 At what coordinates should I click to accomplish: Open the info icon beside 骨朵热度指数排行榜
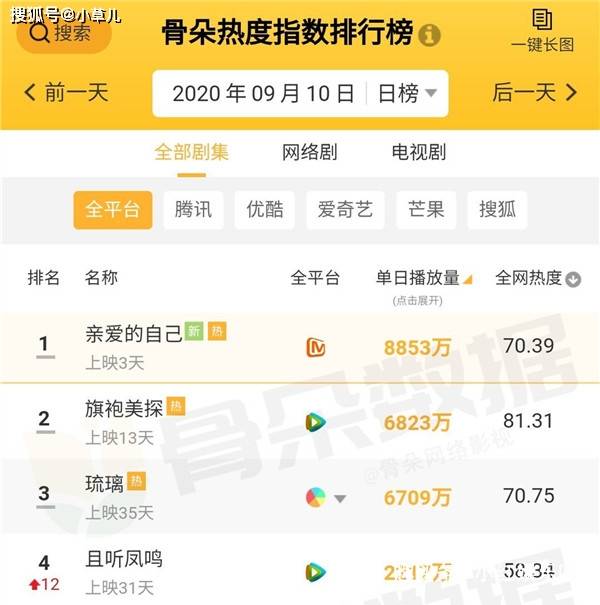[430, 35]
